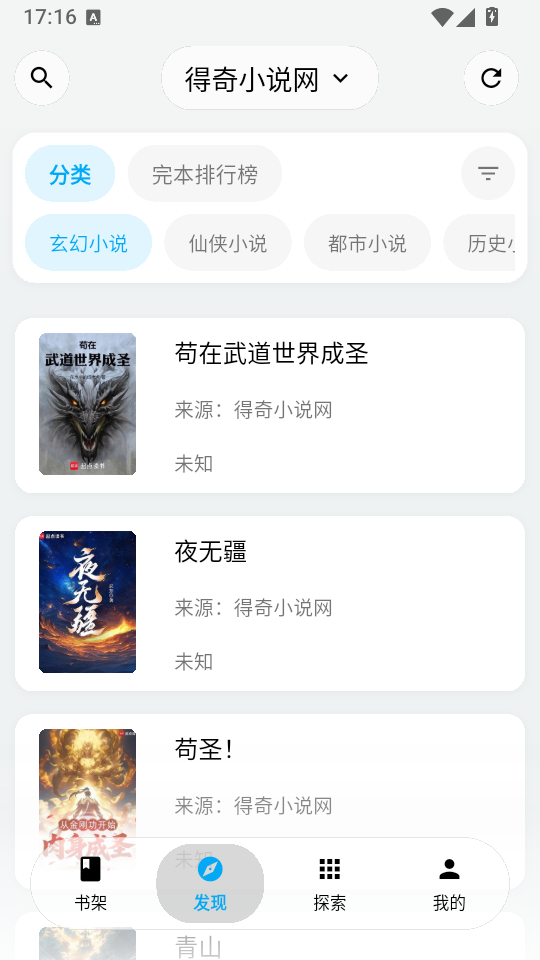The height and width of the screenshot is (960, 540).
Task: Switch to 完本排行榜 chip
Action: tap(204, 174)
